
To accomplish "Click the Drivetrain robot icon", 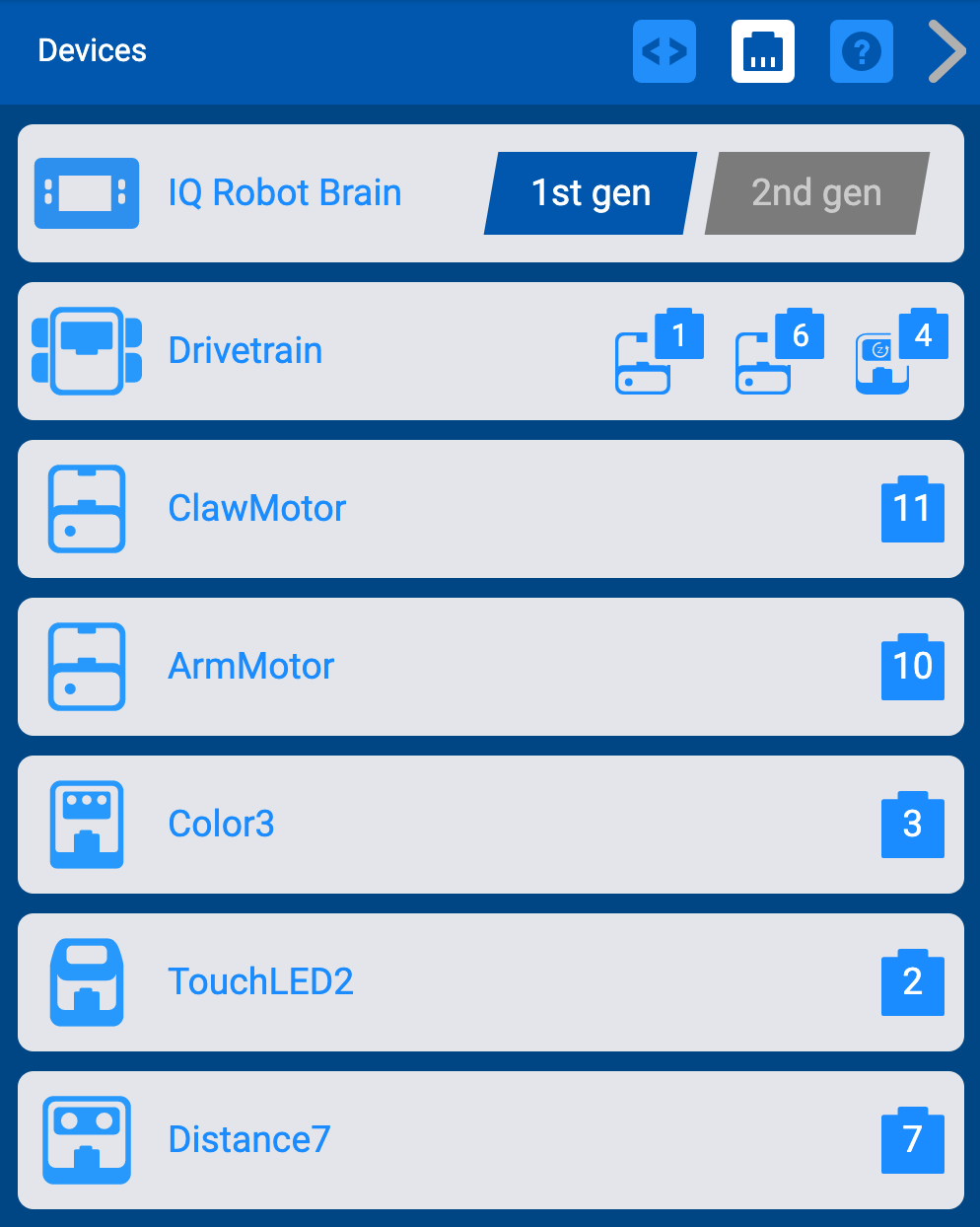I will click(x=87, y=351).
